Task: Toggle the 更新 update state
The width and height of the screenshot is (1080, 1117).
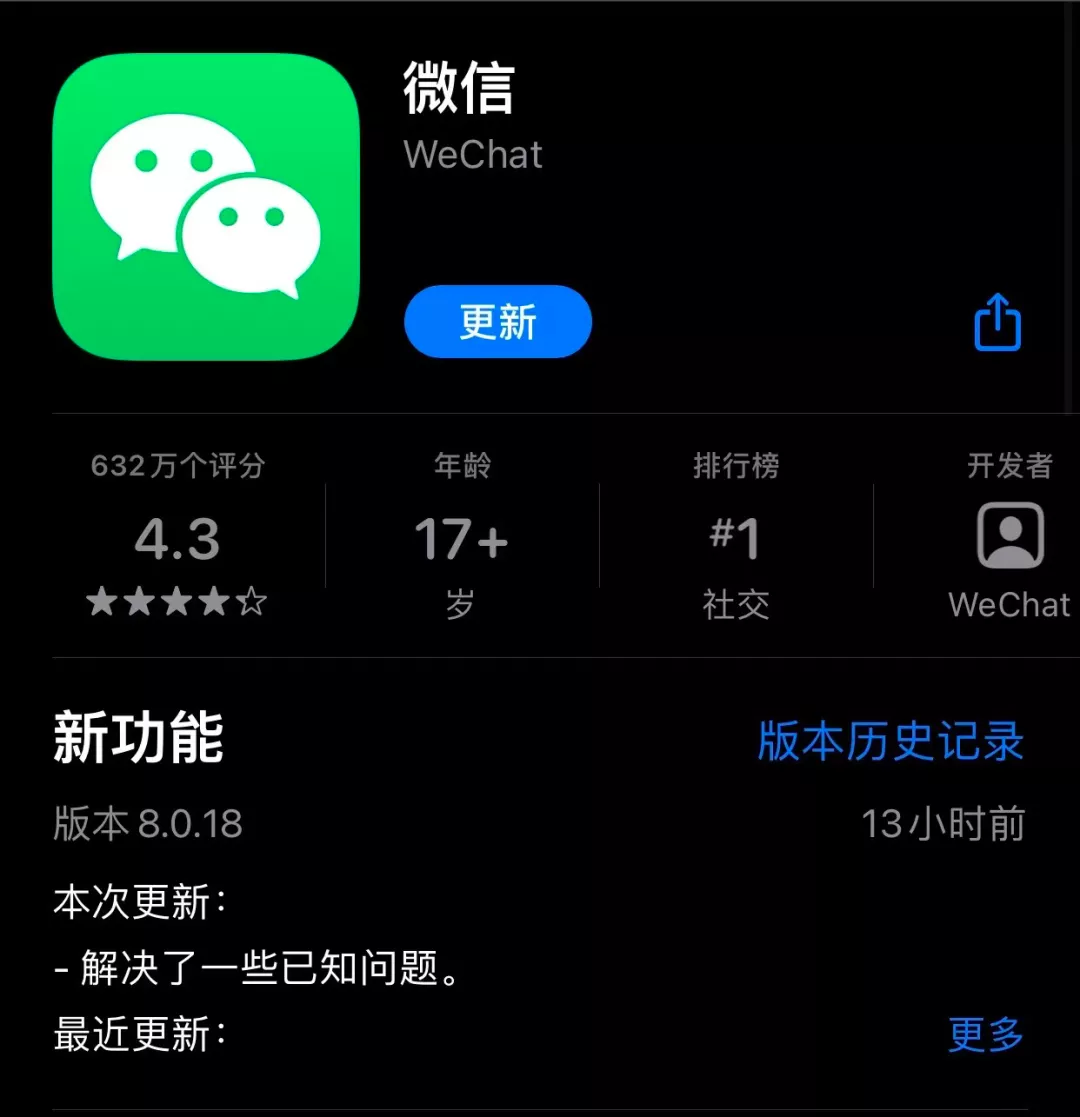Action: click(x=497, y=321)
